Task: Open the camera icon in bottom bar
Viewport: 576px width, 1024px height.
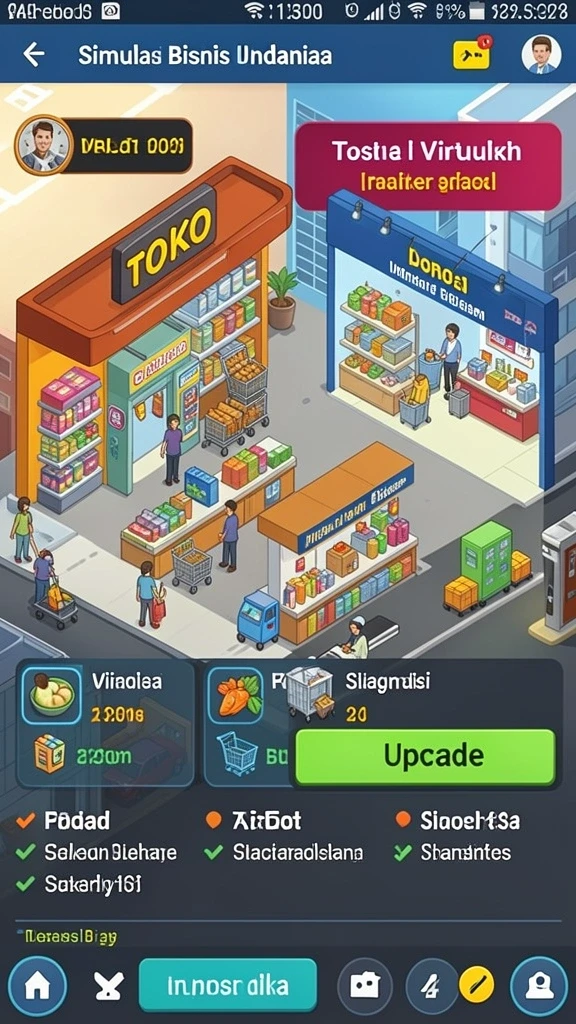Action: pos(364,986)
